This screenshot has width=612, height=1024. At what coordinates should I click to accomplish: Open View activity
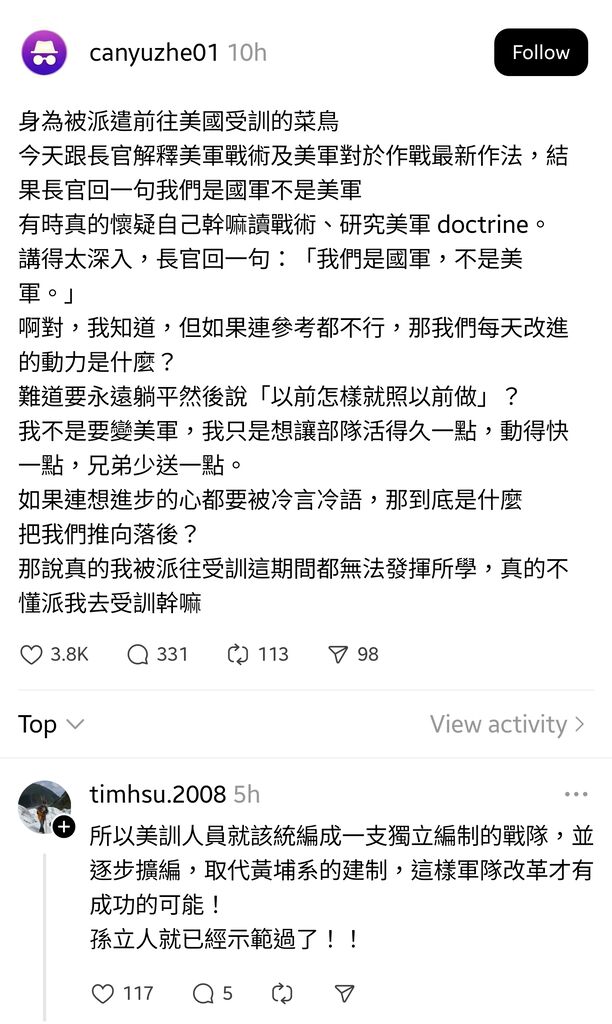507,725
